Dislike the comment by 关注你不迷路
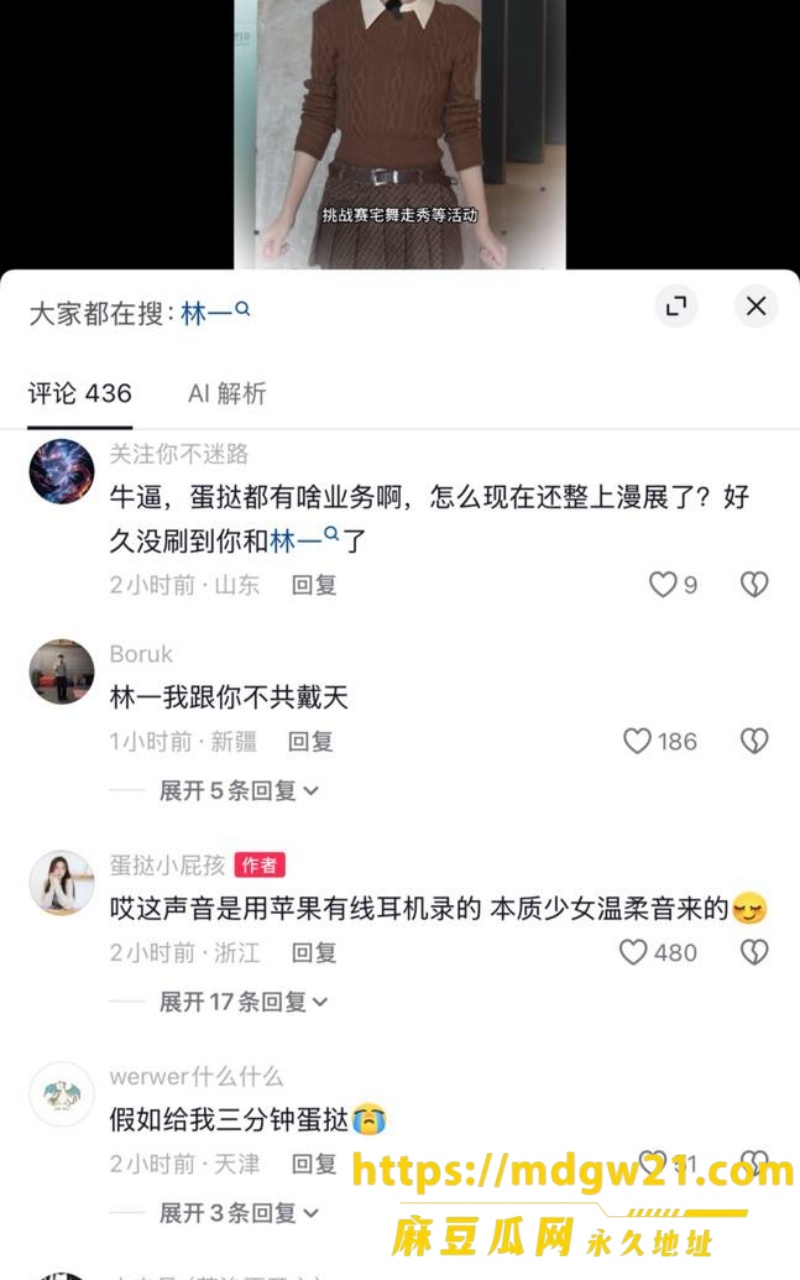800x1280 pixels. [x=754, y=584]
